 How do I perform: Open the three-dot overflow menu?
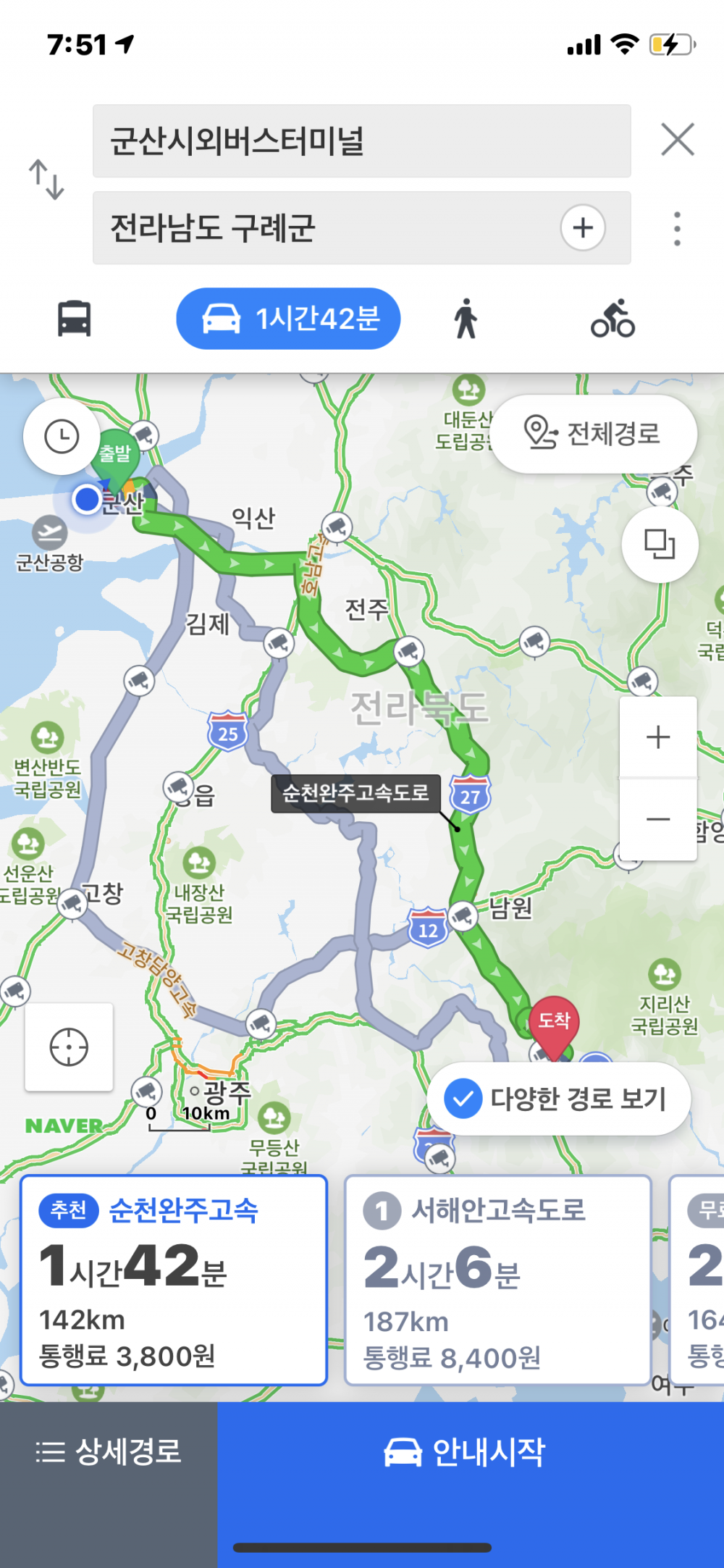point(677,229)
